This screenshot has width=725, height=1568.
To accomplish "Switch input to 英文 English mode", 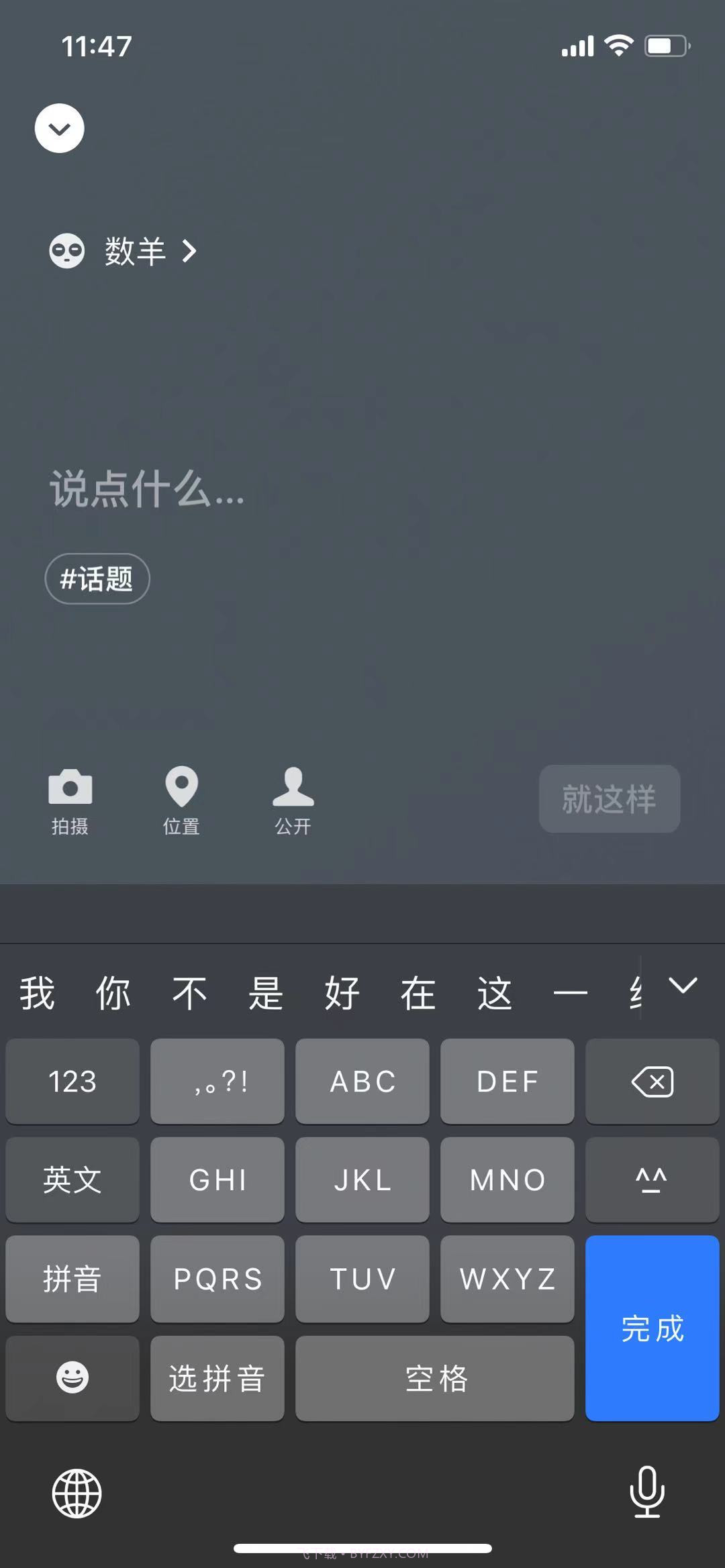I will (x=71, y=1180).
